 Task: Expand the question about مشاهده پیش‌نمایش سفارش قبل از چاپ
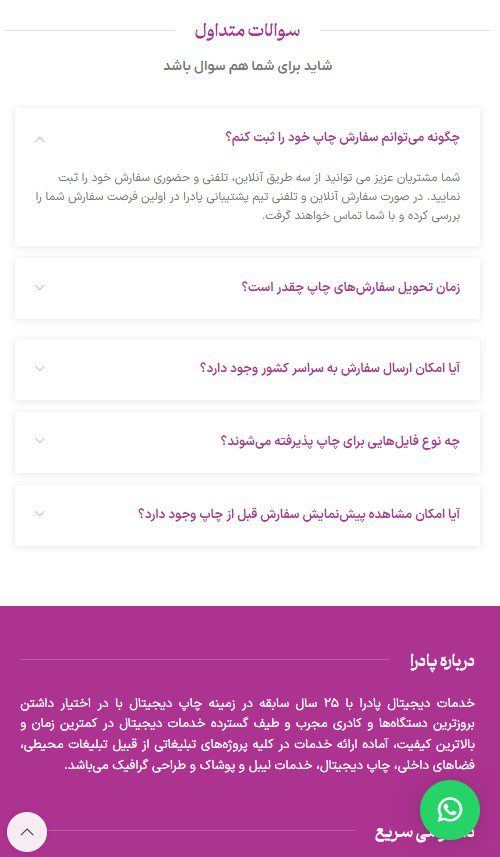(247, 514)
